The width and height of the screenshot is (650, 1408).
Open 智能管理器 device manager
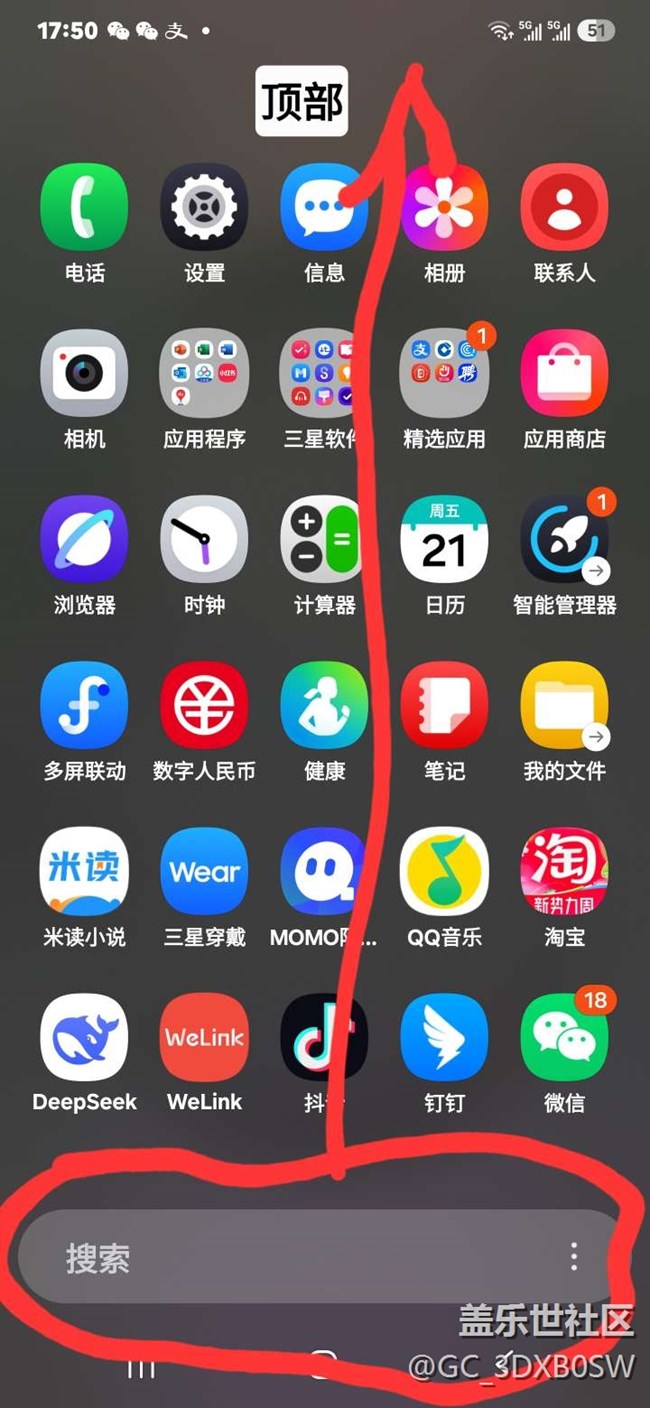pyautogui.click(x=564, y=539)
